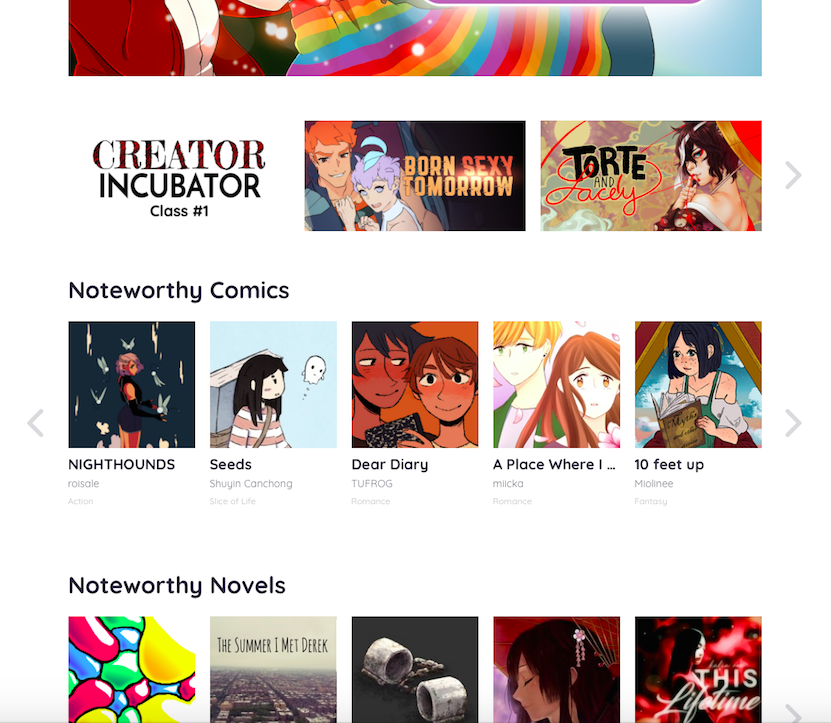Open the Seeds comic by Shuyin Canchong
This screenshot has height=723, width=831.
(273, 385)
